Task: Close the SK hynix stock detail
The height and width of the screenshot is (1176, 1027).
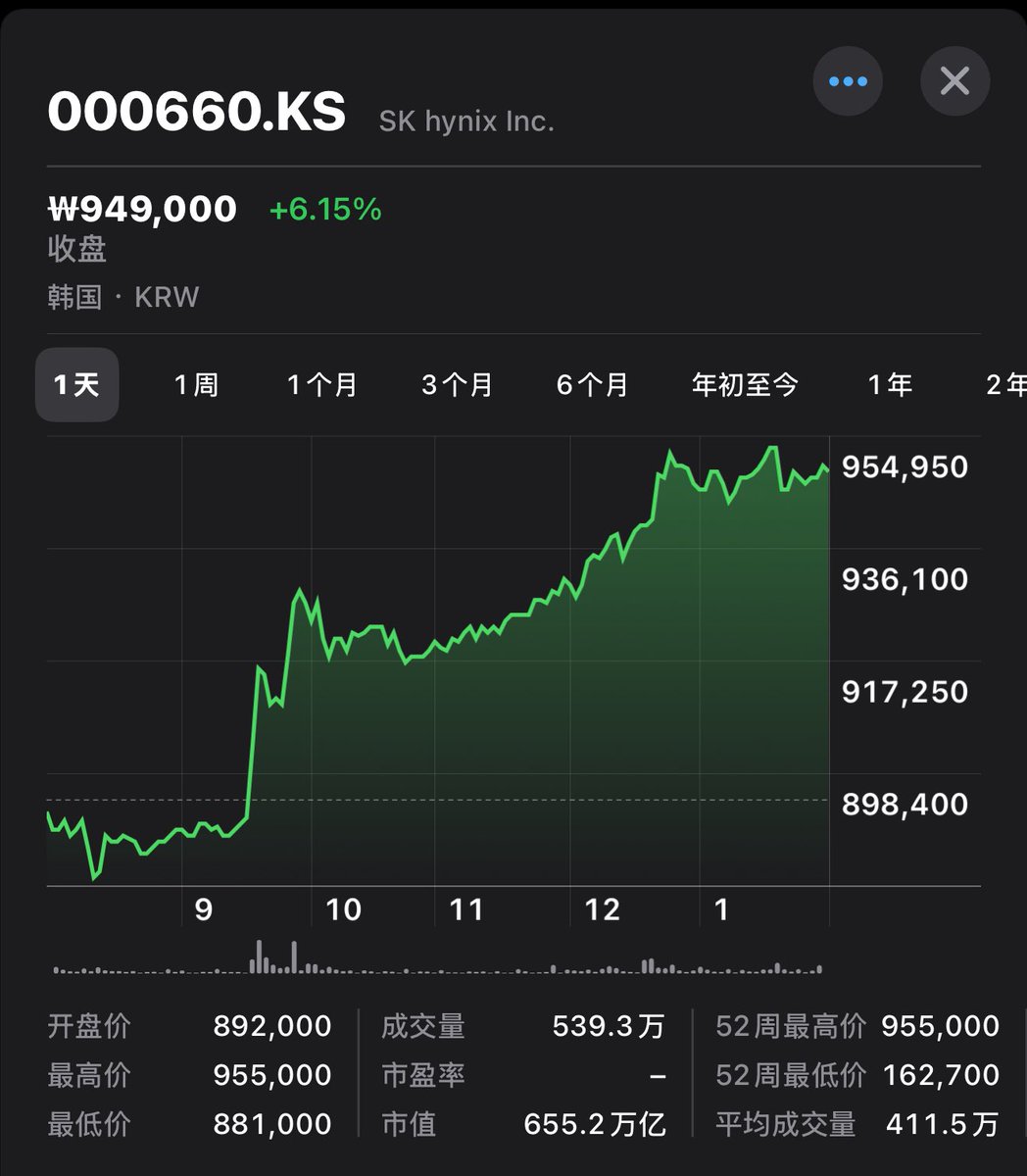Action: coord(954,81)
